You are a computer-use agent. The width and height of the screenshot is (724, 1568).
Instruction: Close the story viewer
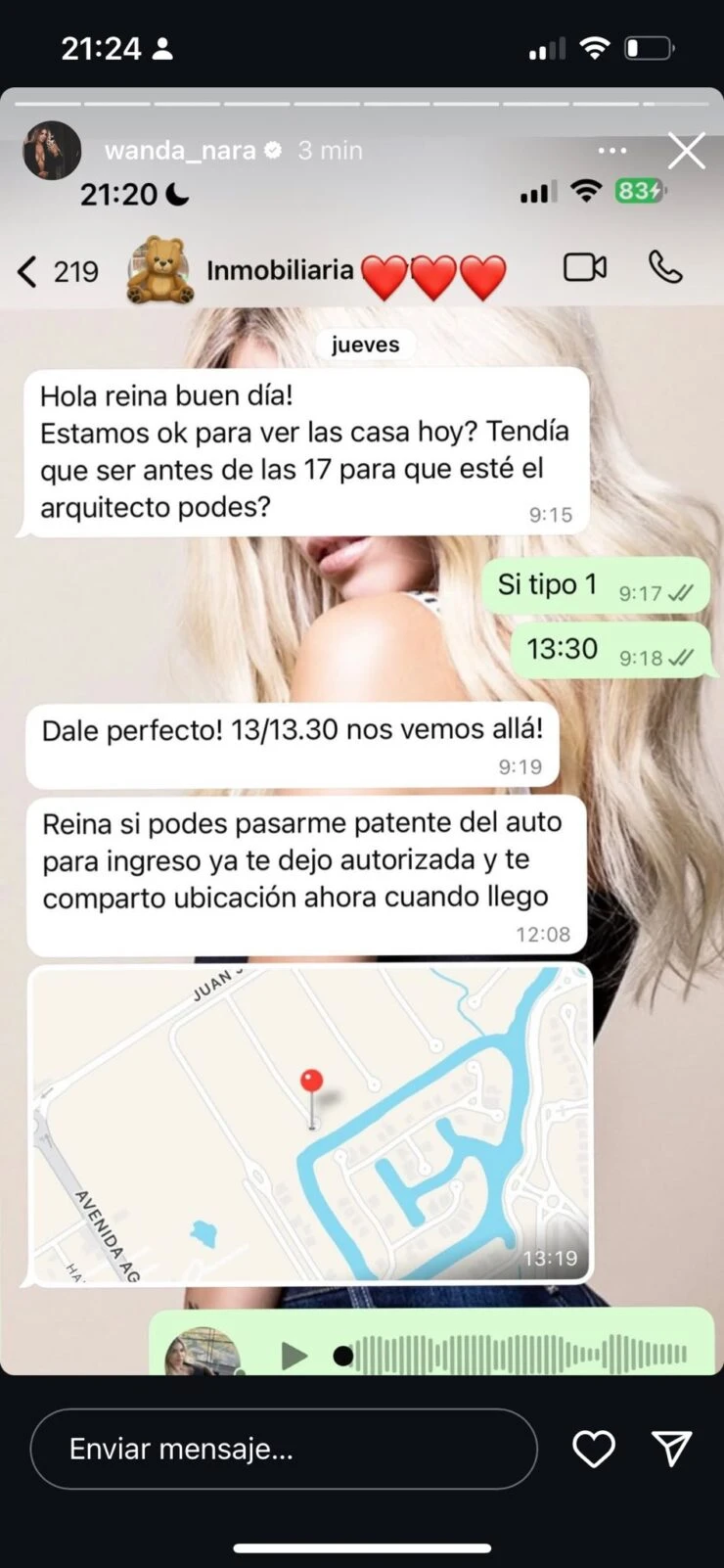pyautogui.click(x=686, y=152)
